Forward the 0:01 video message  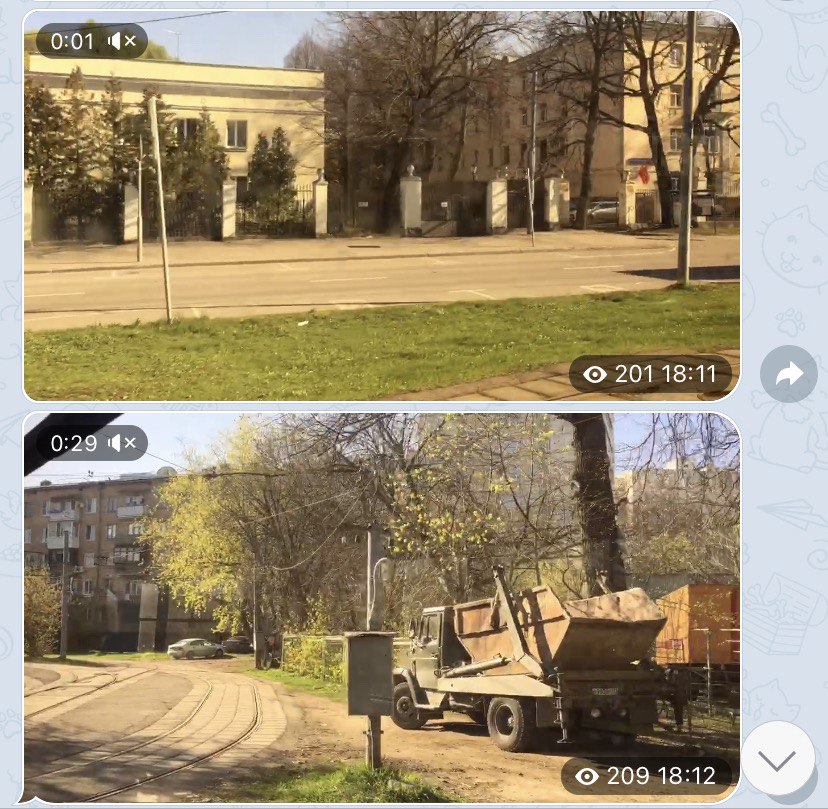tap(788, 374)
